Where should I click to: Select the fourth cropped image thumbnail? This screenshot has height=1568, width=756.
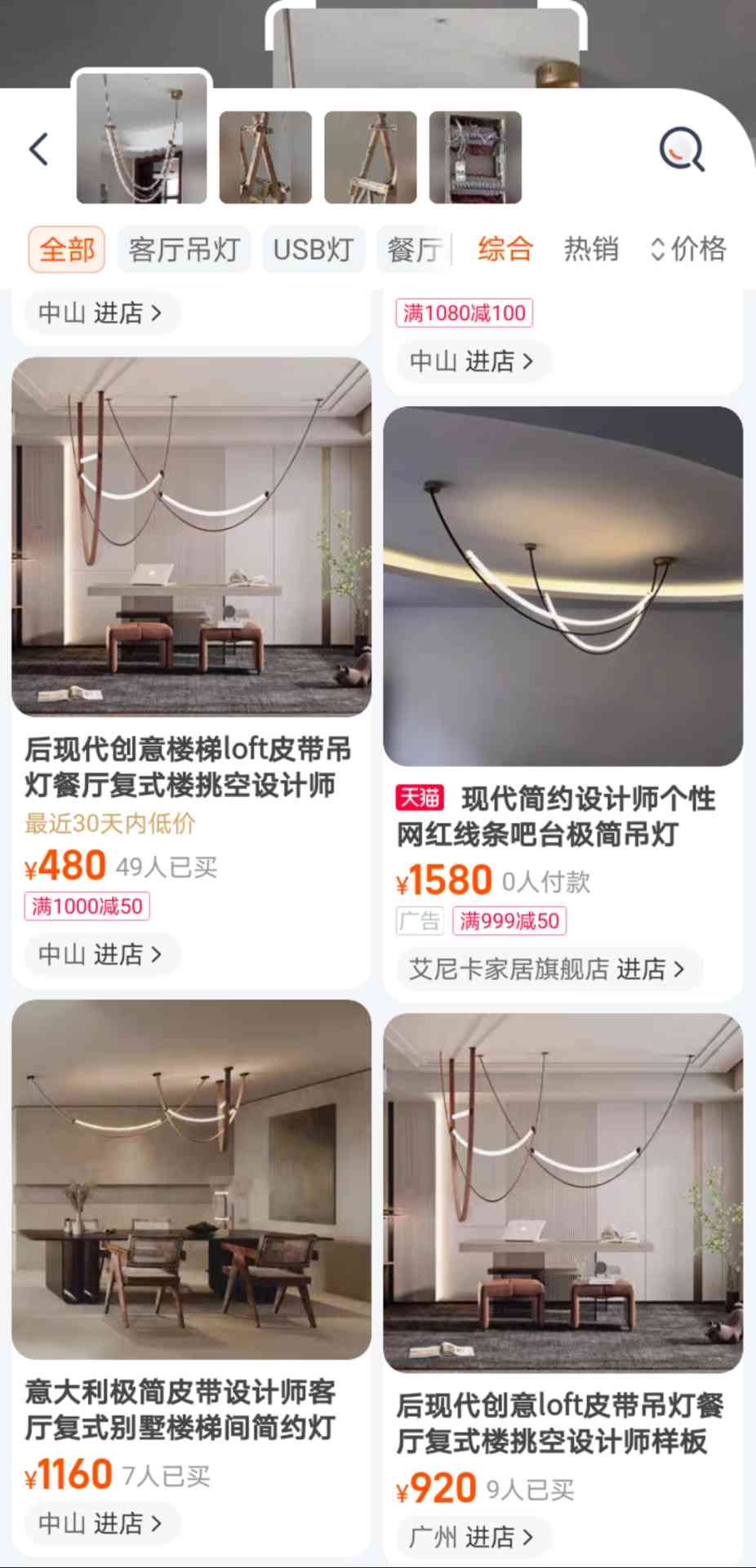[x=475, y=157]
